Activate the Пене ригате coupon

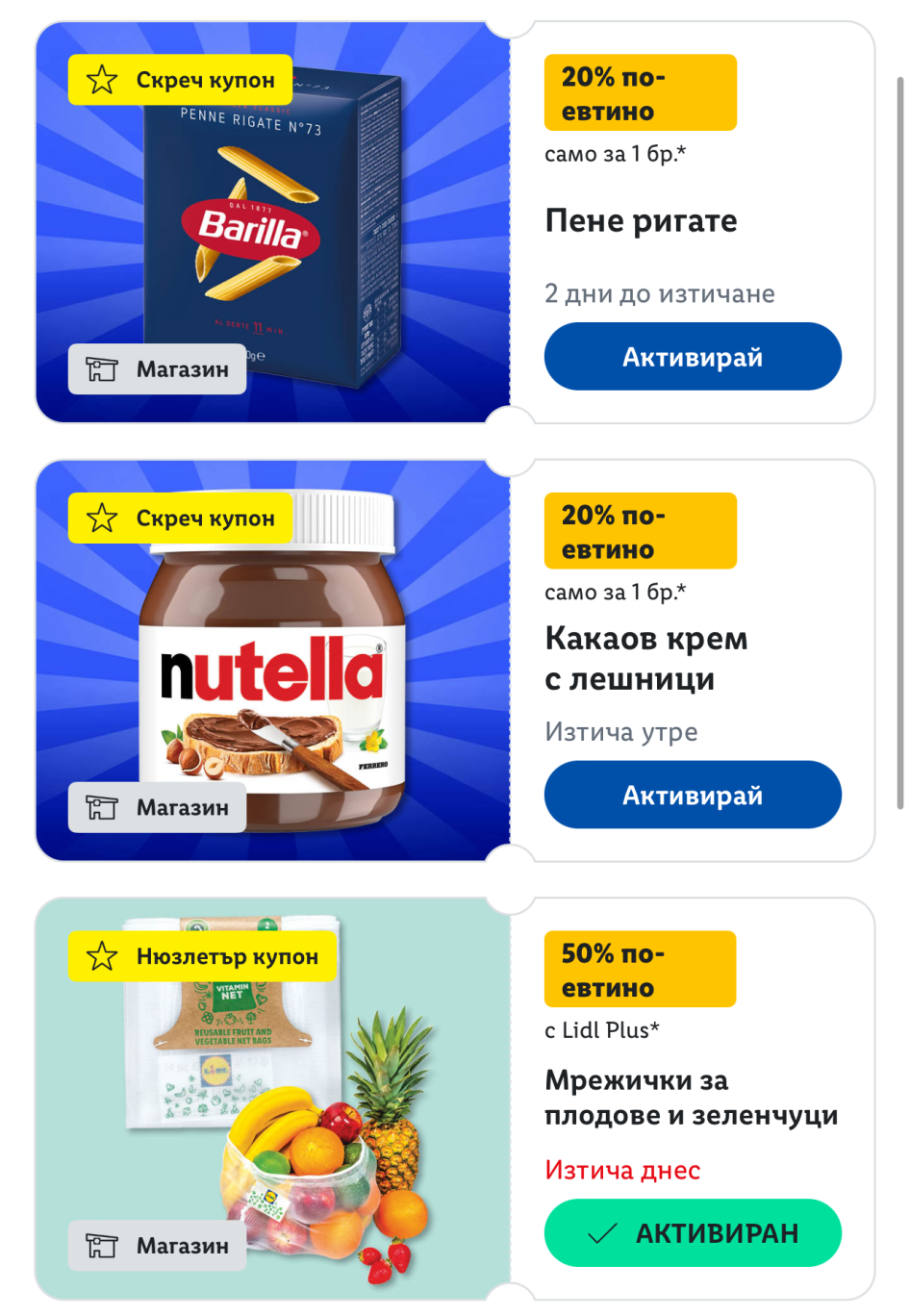point(693,357)
